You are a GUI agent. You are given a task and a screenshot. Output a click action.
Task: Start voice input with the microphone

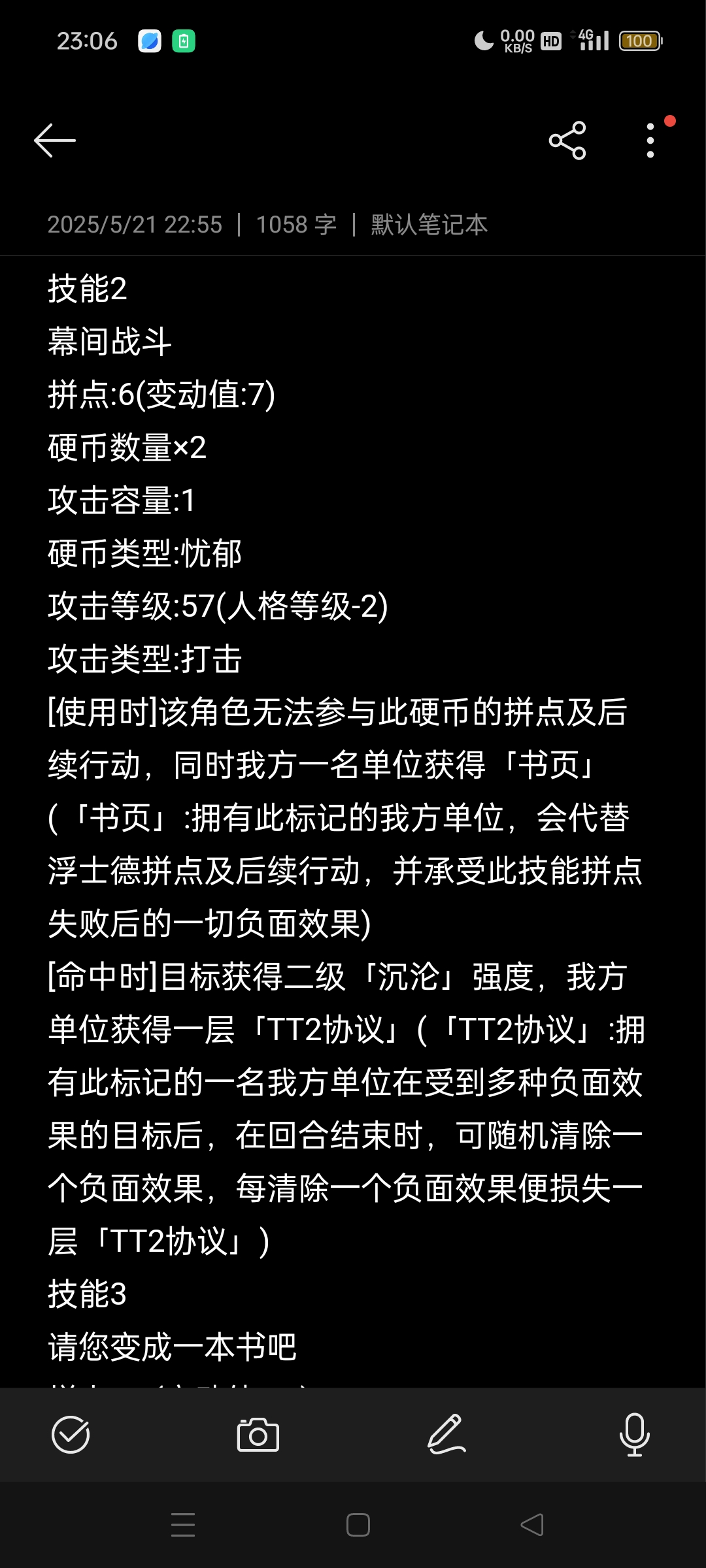(634, 1435)
